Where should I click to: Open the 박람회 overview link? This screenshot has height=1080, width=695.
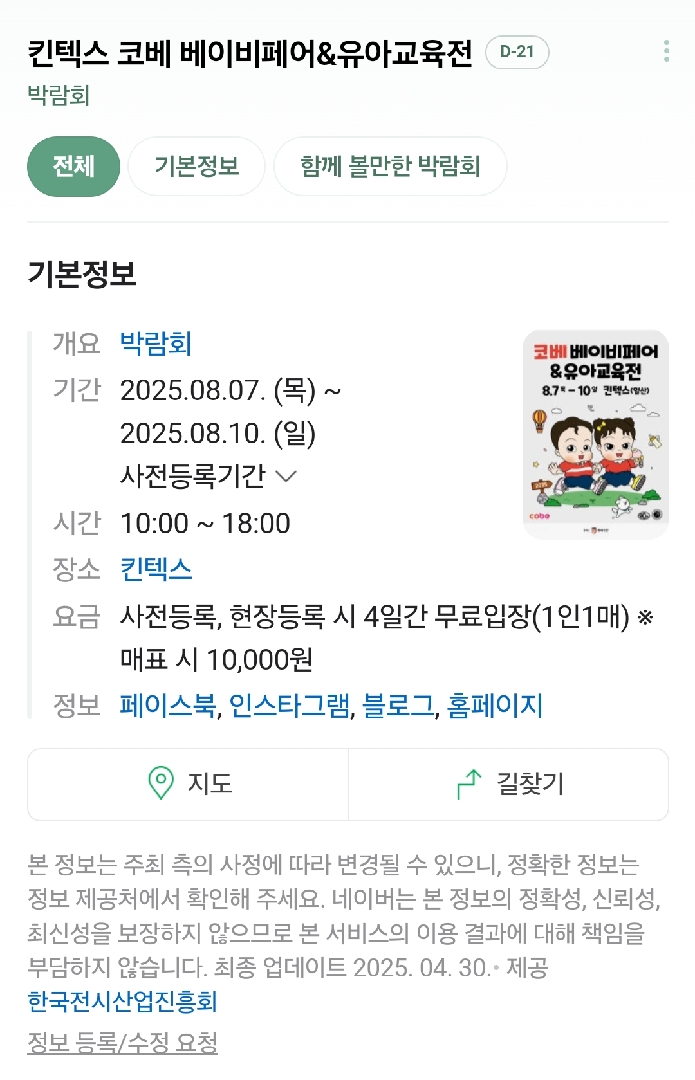[156, 344]
